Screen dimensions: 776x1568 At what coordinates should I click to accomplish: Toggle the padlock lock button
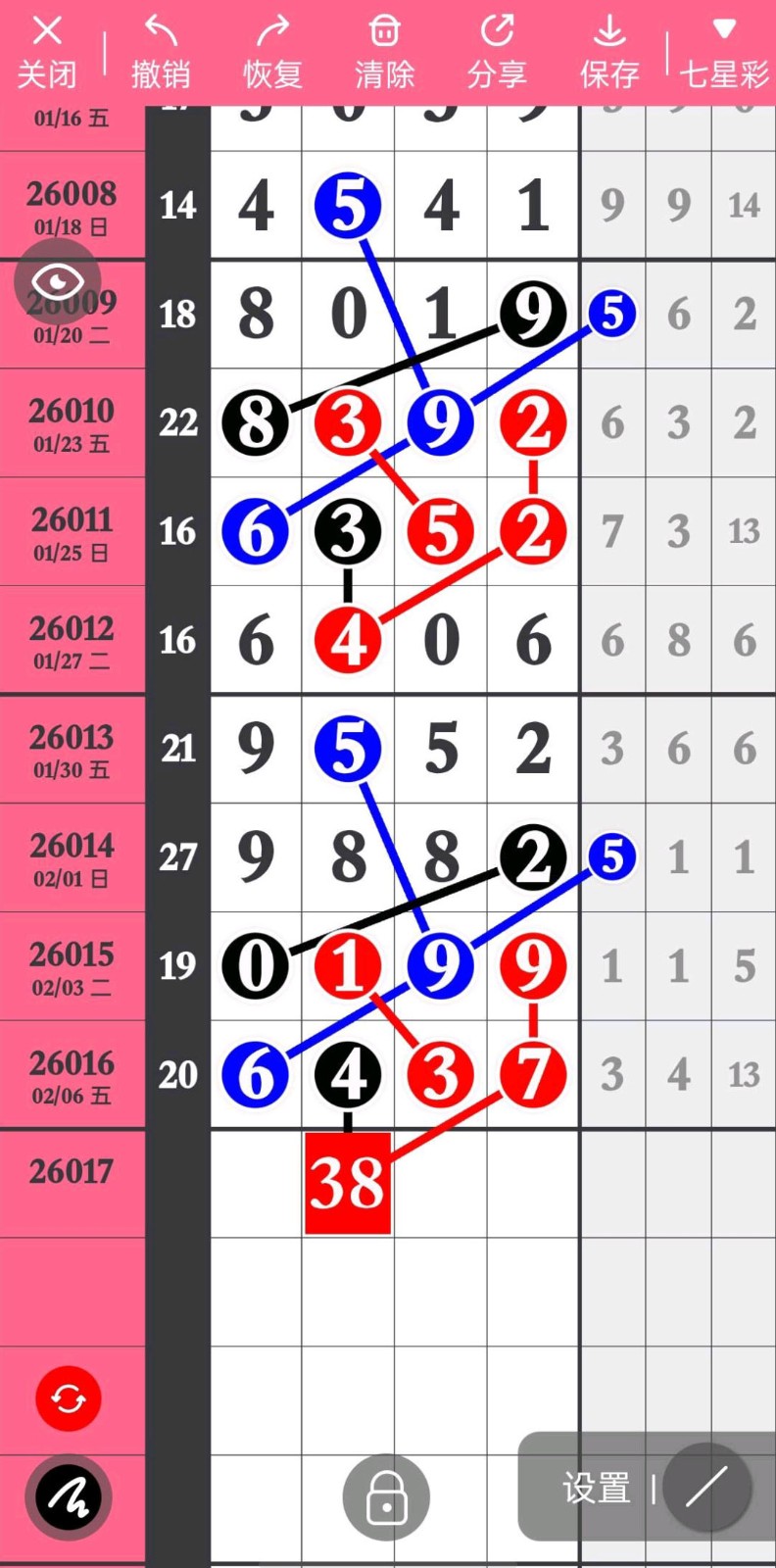(386, 1497)
